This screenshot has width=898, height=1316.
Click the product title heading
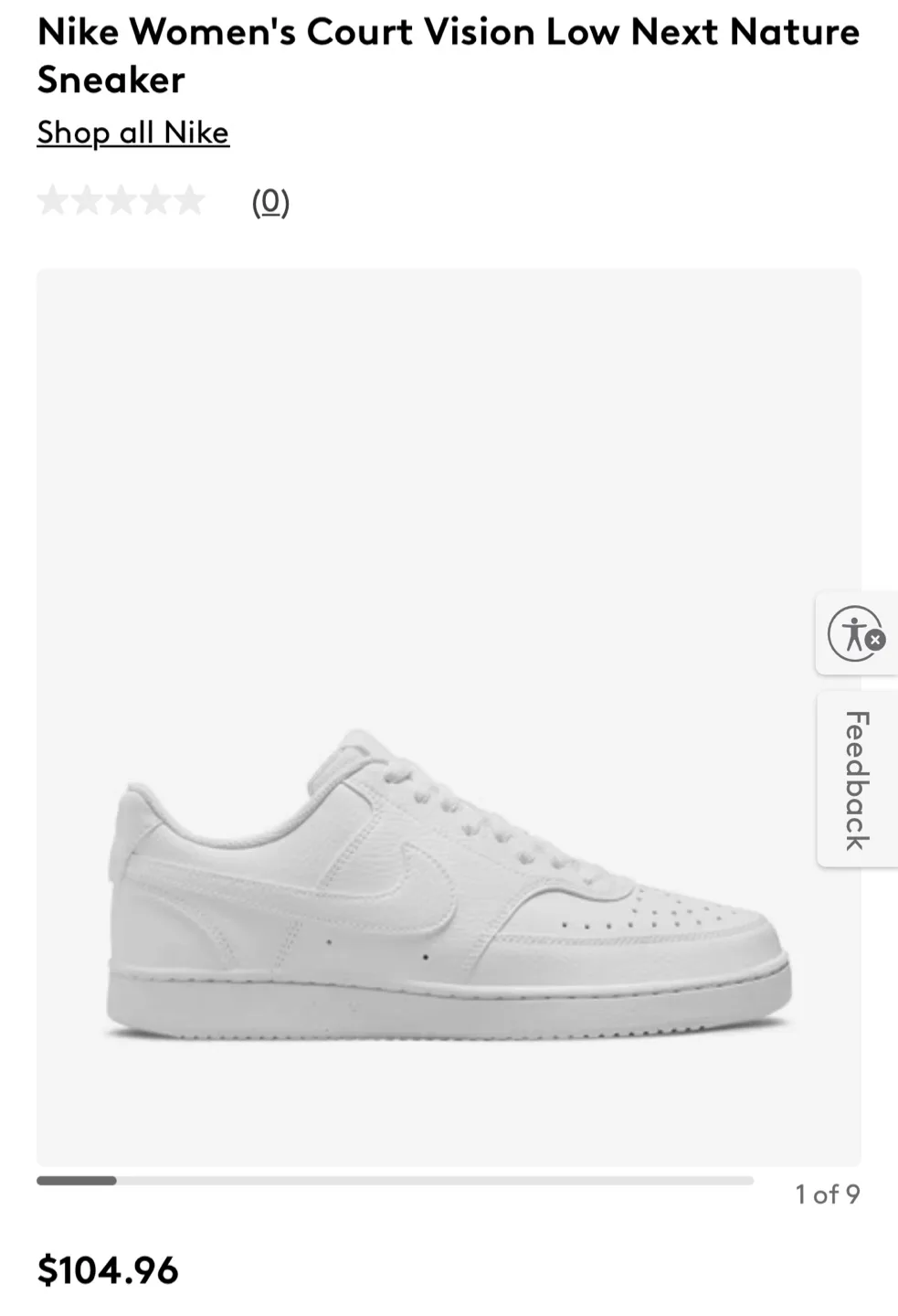[x=448, y=55]
